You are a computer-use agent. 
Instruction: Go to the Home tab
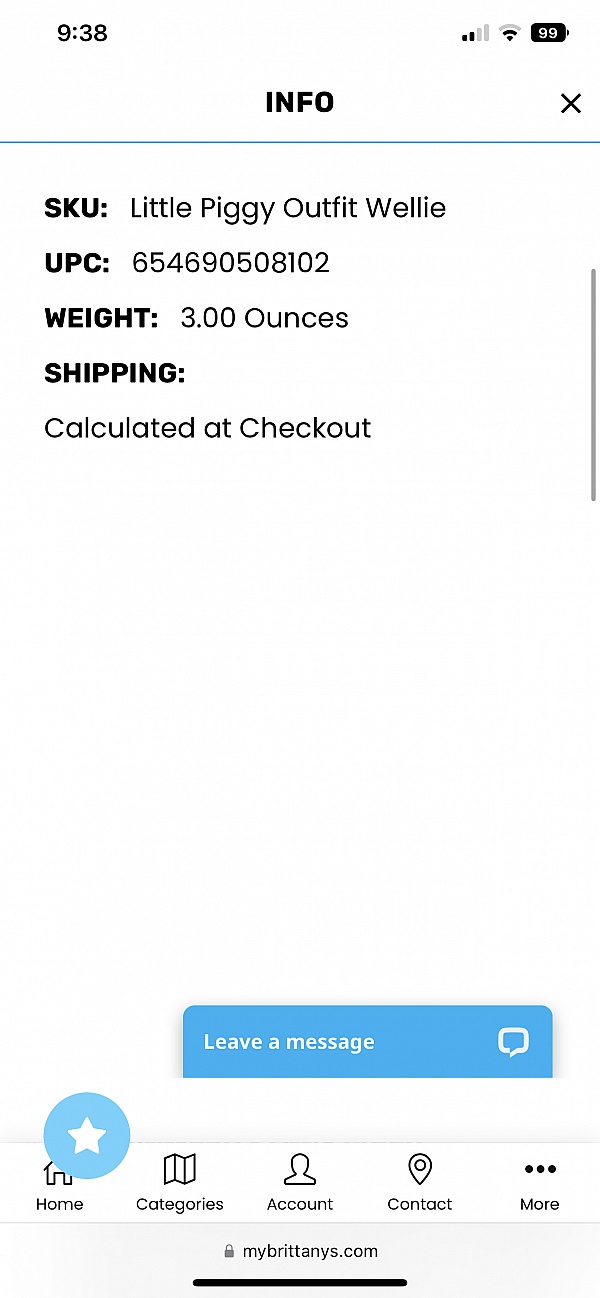click(60, 1184)
